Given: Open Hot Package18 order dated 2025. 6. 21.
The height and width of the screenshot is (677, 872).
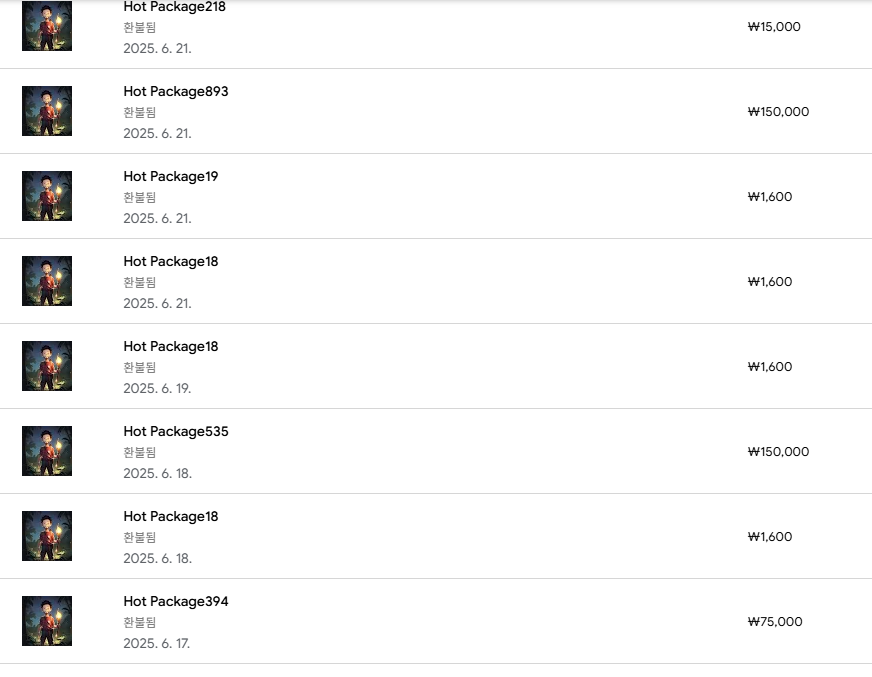Looking at the screenshot, I should click(170, 262).
